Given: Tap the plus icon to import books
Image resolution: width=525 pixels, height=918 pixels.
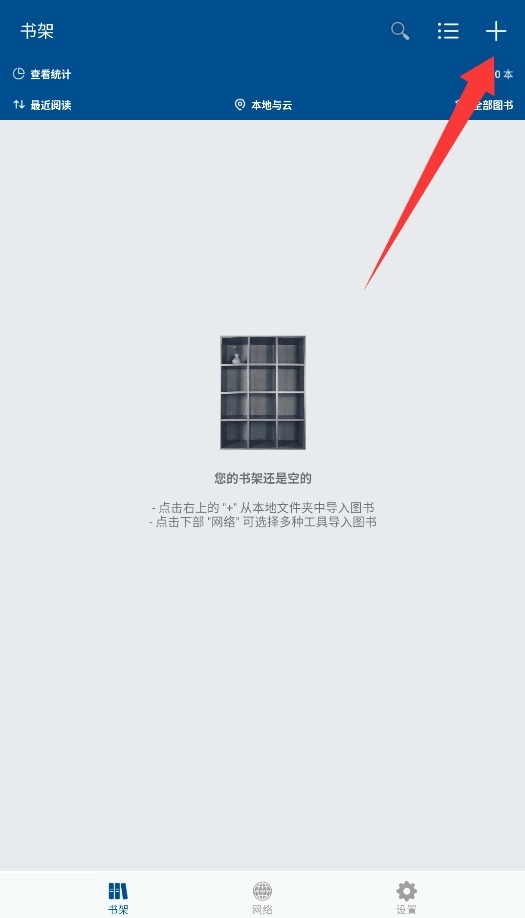Looking at the screenshot, I should coord(496,31).
